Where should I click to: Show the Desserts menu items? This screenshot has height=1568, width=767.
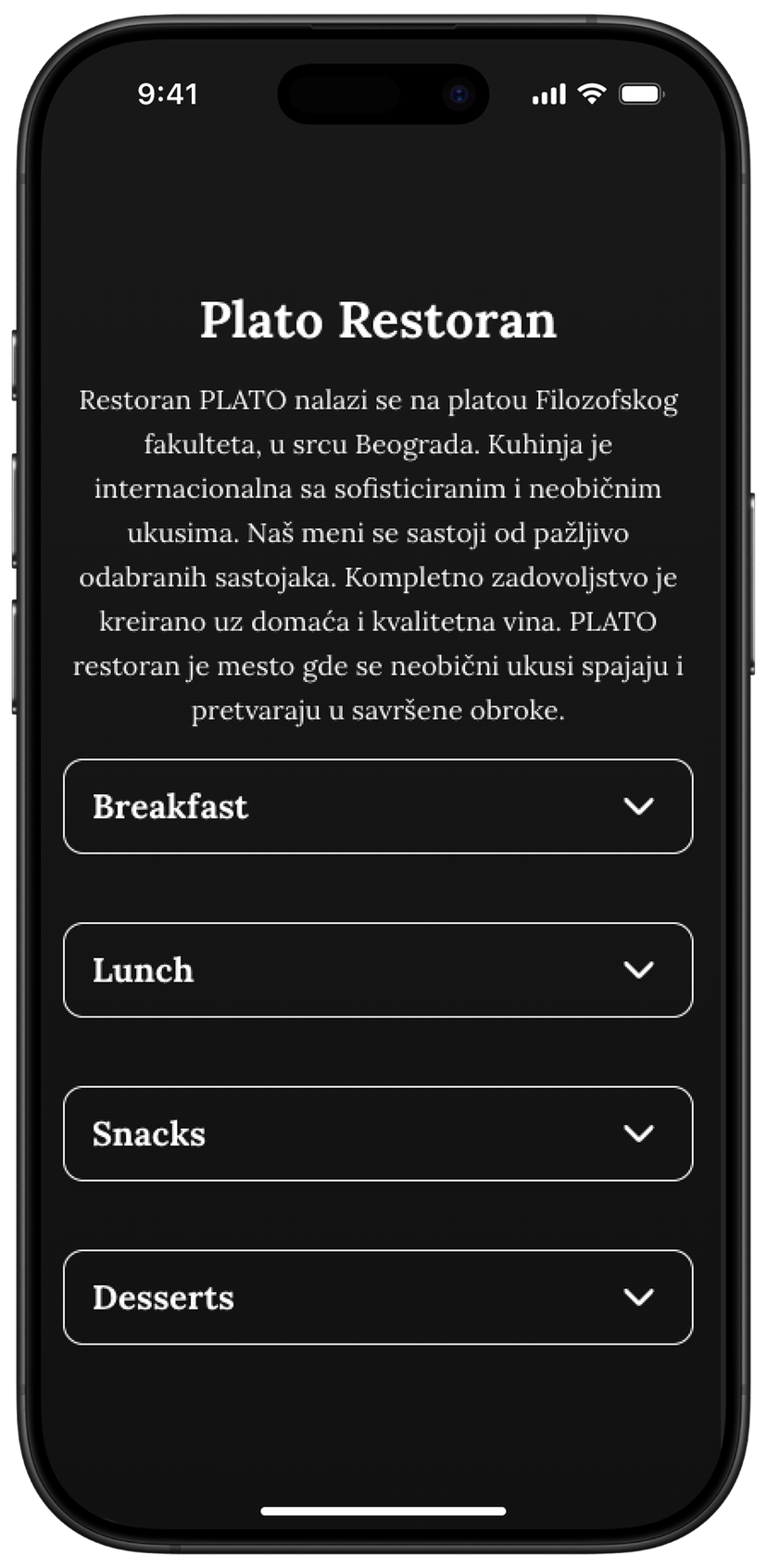click(x=378, y=1297)
